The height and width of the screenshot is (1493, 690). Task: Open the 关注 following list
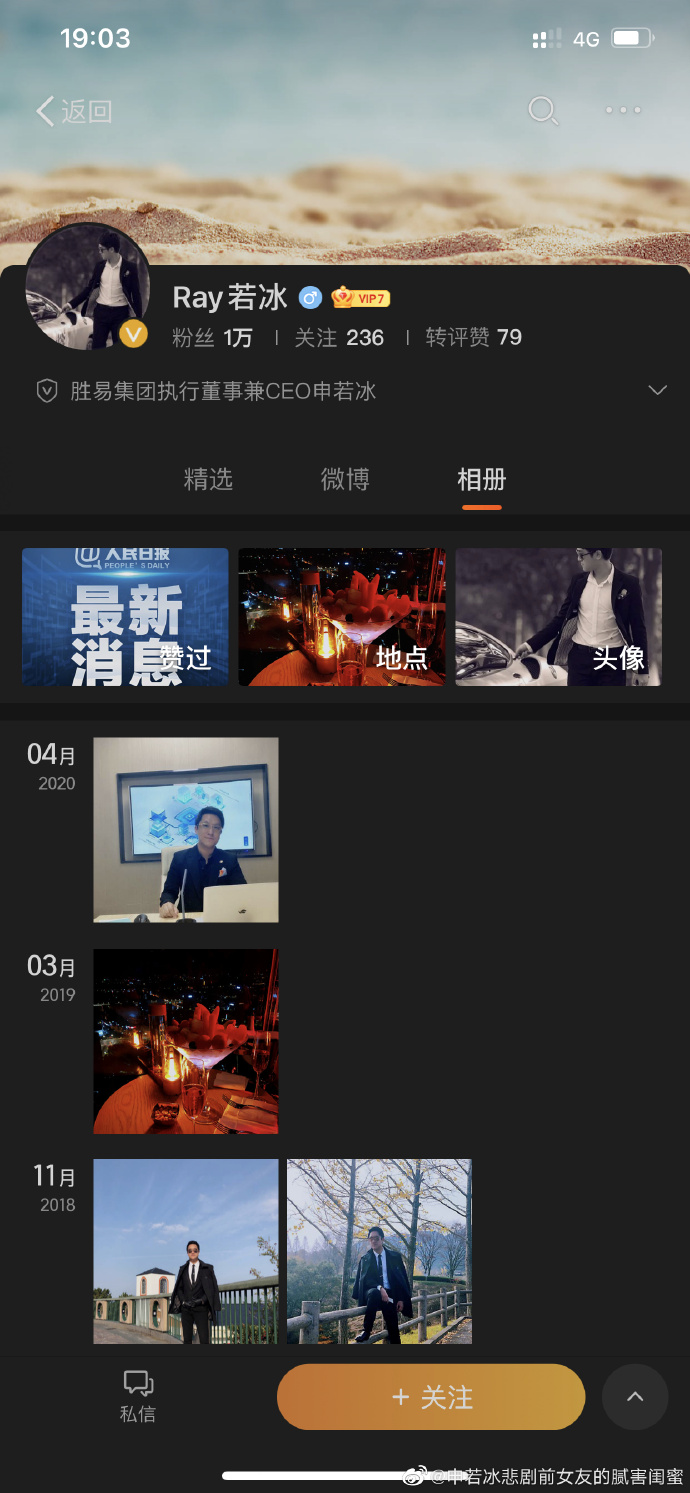[x=339, y=338]
